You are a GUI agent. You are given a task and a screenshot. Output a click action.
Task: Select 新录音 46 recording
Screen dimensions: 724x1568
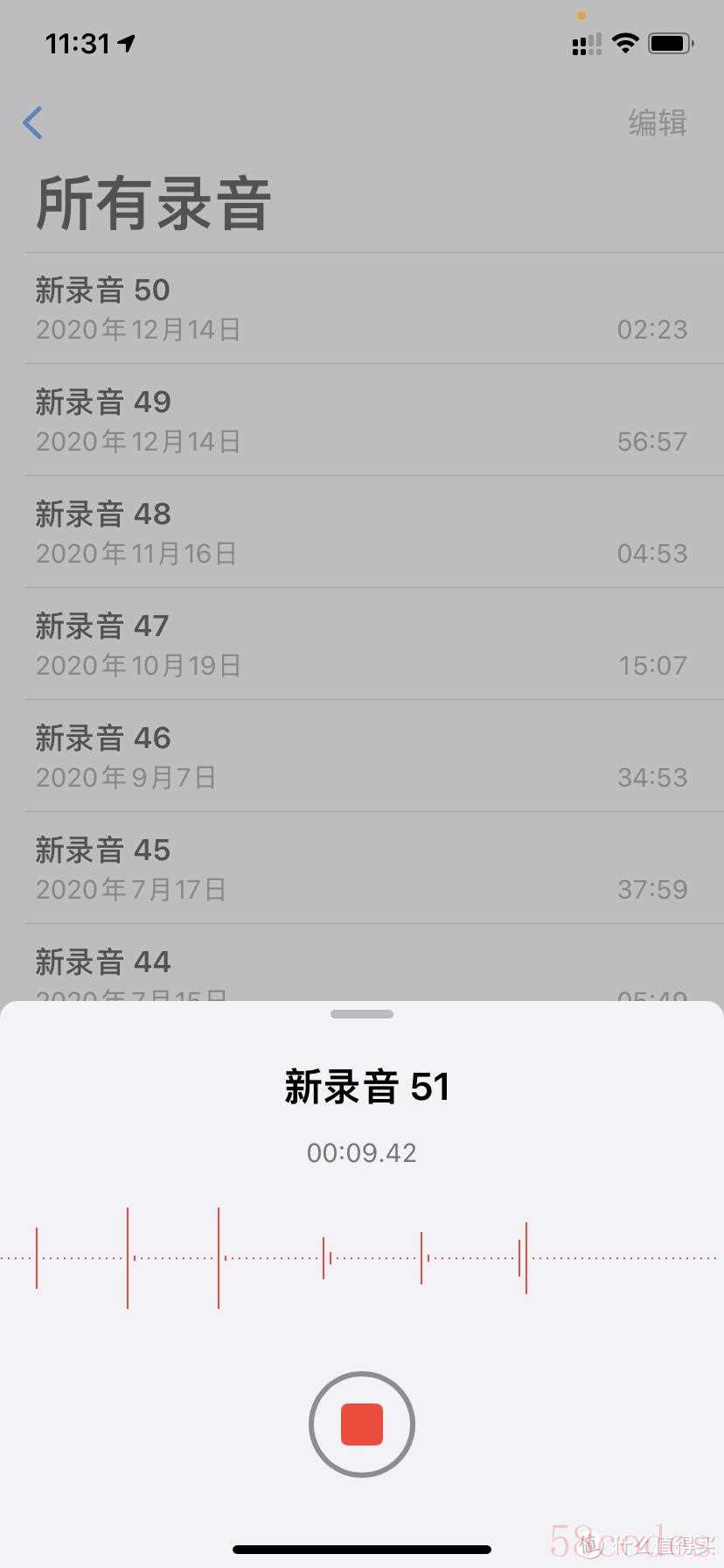[x=362, y=757]
